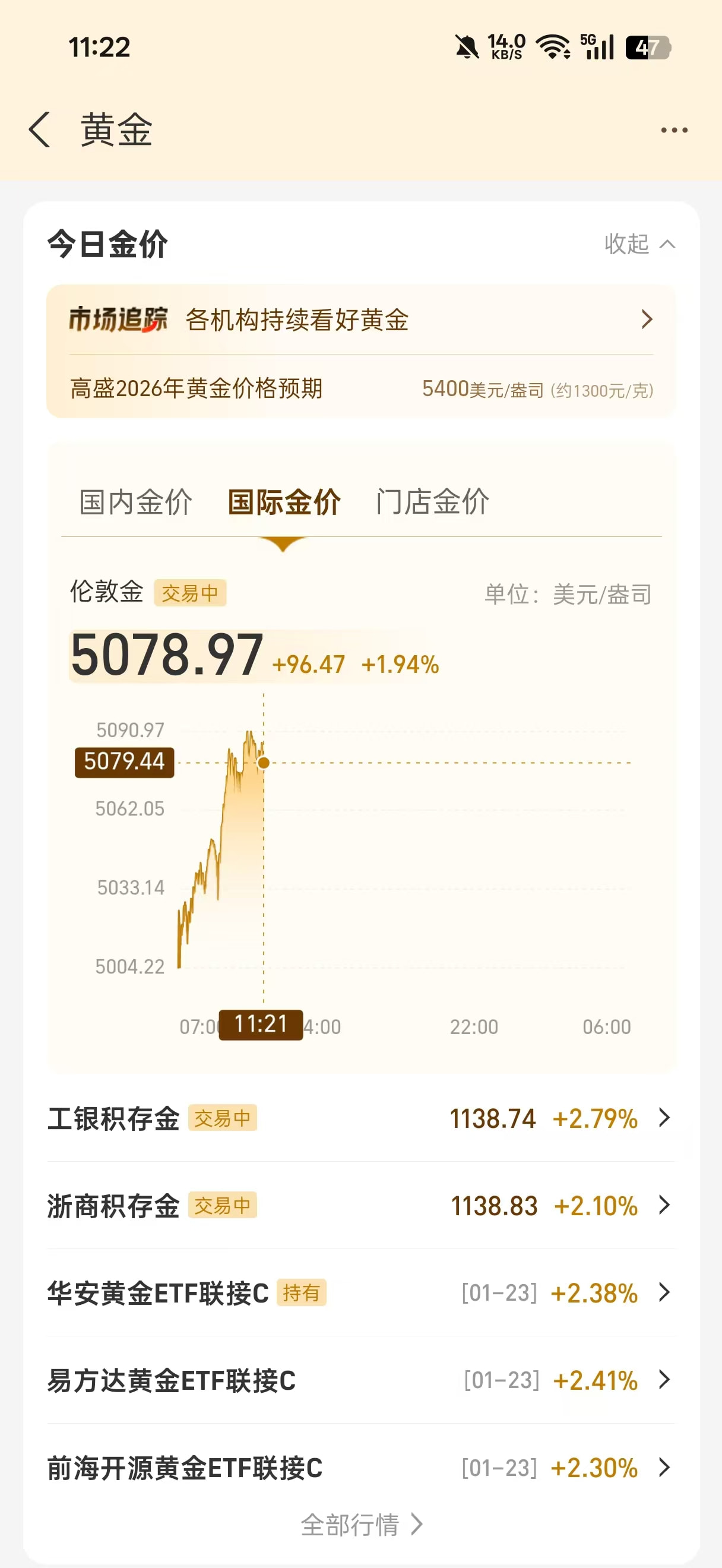View 易方达黄金ETF联接C fund details
The image size is (722, 1568).
362,1380
